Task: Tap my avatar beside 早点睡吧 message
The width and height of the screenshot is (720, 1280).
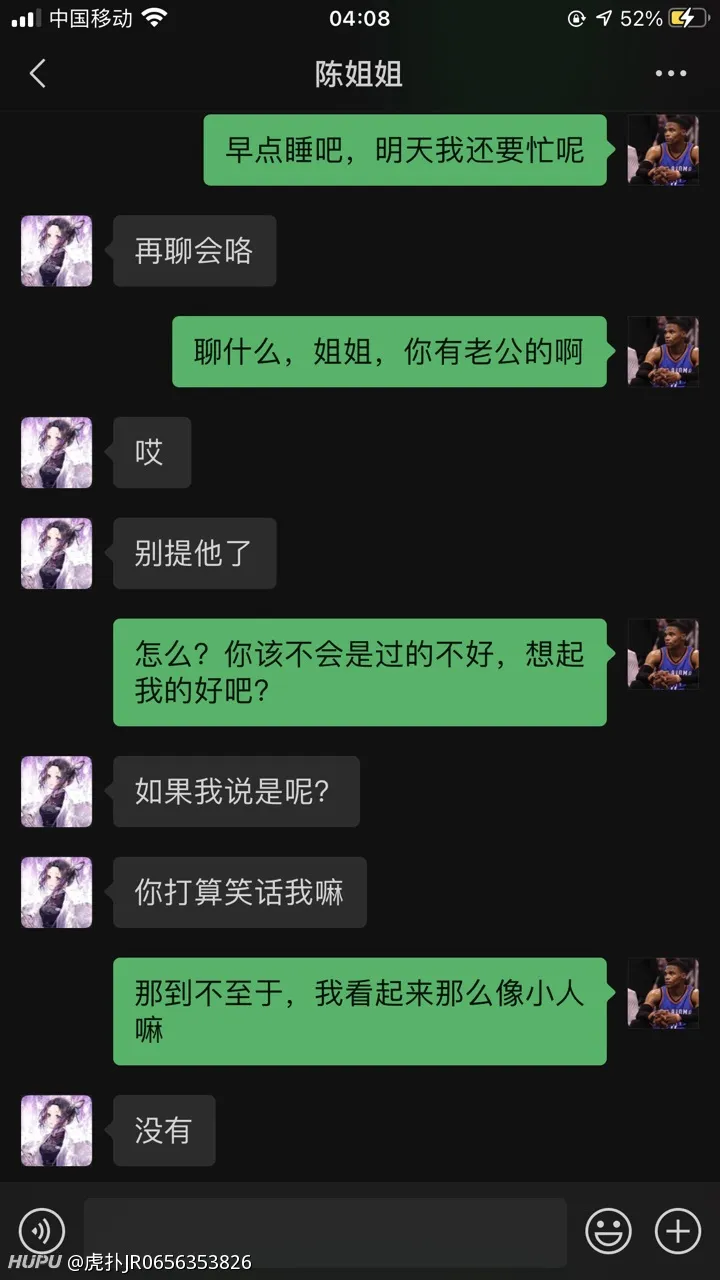Action: pos(662,150)
